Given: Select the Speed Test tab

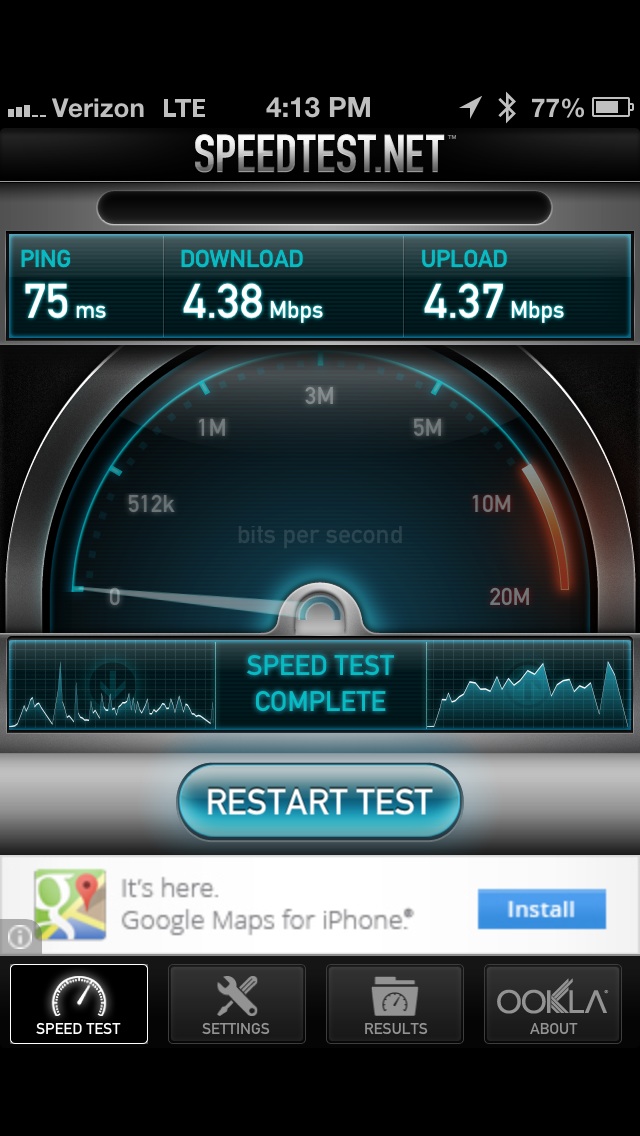Looking at the screenshot, I should (78, 1004).
